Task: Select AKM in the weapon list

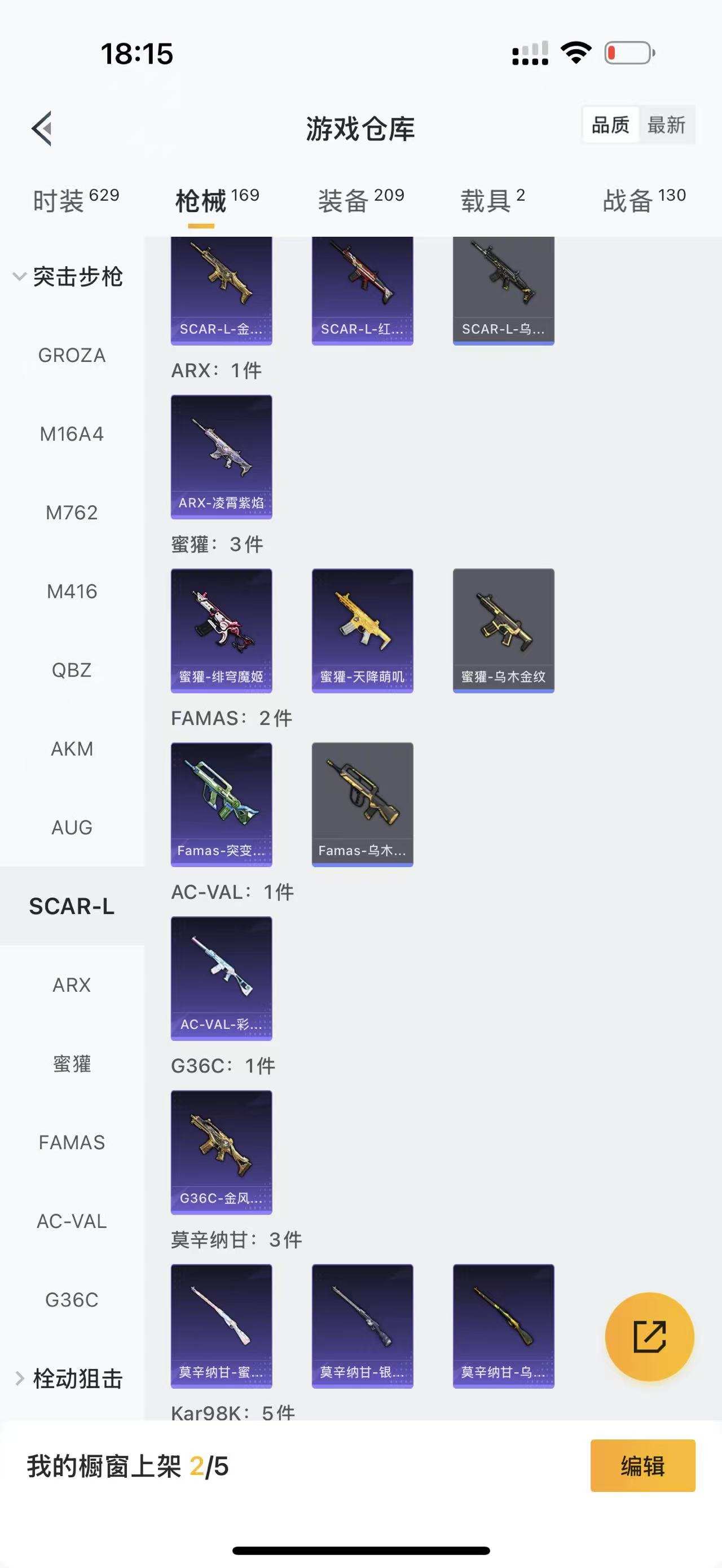Action: tap(72, 749)
